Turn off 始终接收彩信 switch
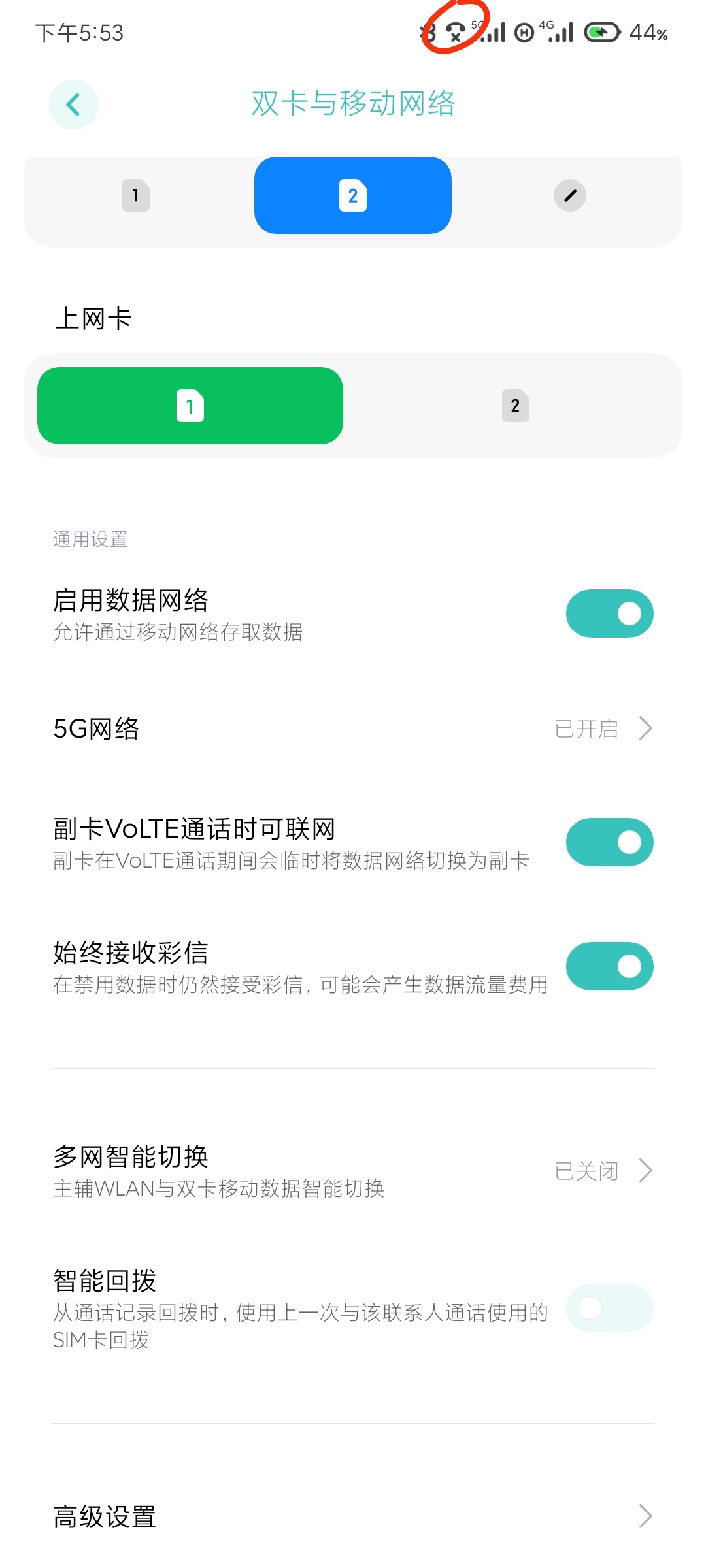This screenshot has width=706, height=1568. coord(610,966)
